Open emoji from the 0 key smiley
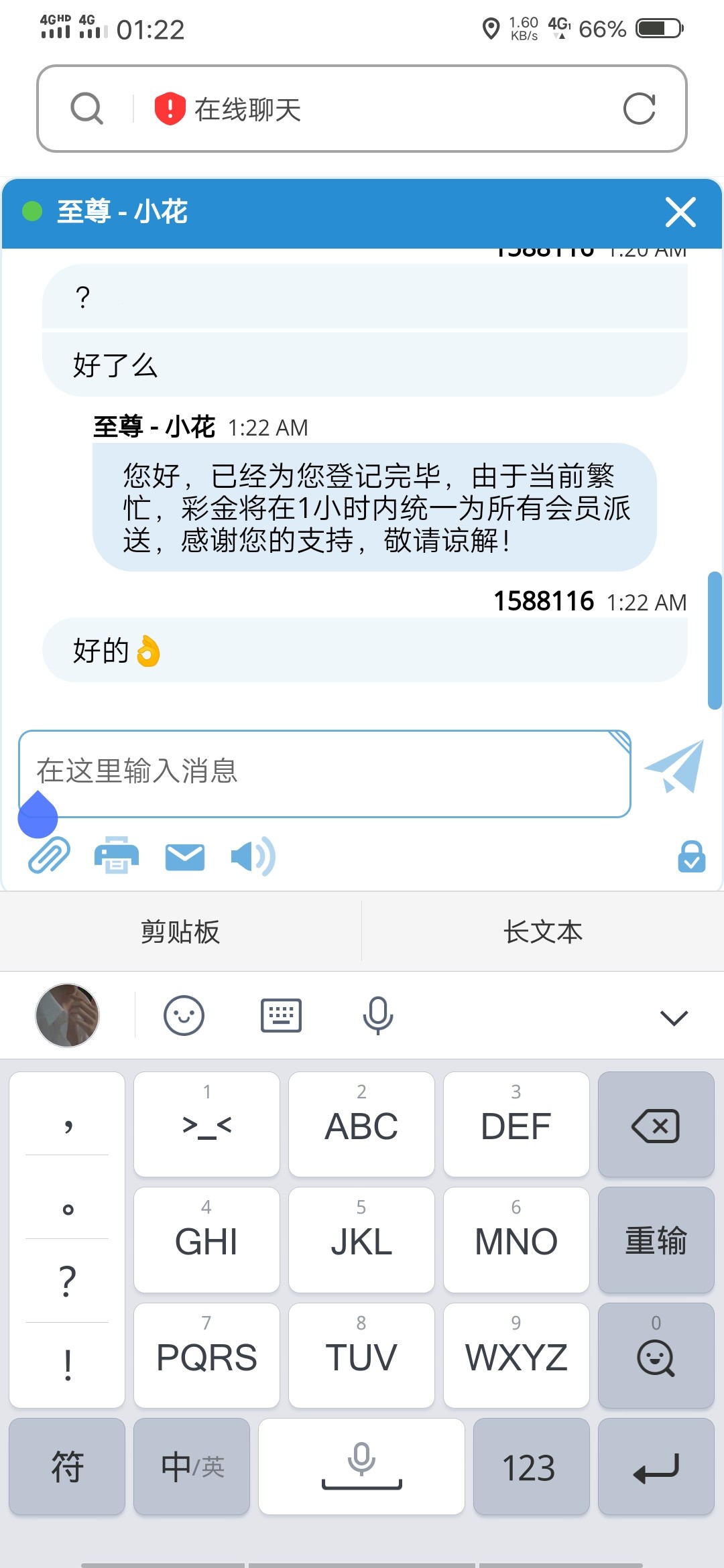Screen dimensions: 724x1568 656,1357
